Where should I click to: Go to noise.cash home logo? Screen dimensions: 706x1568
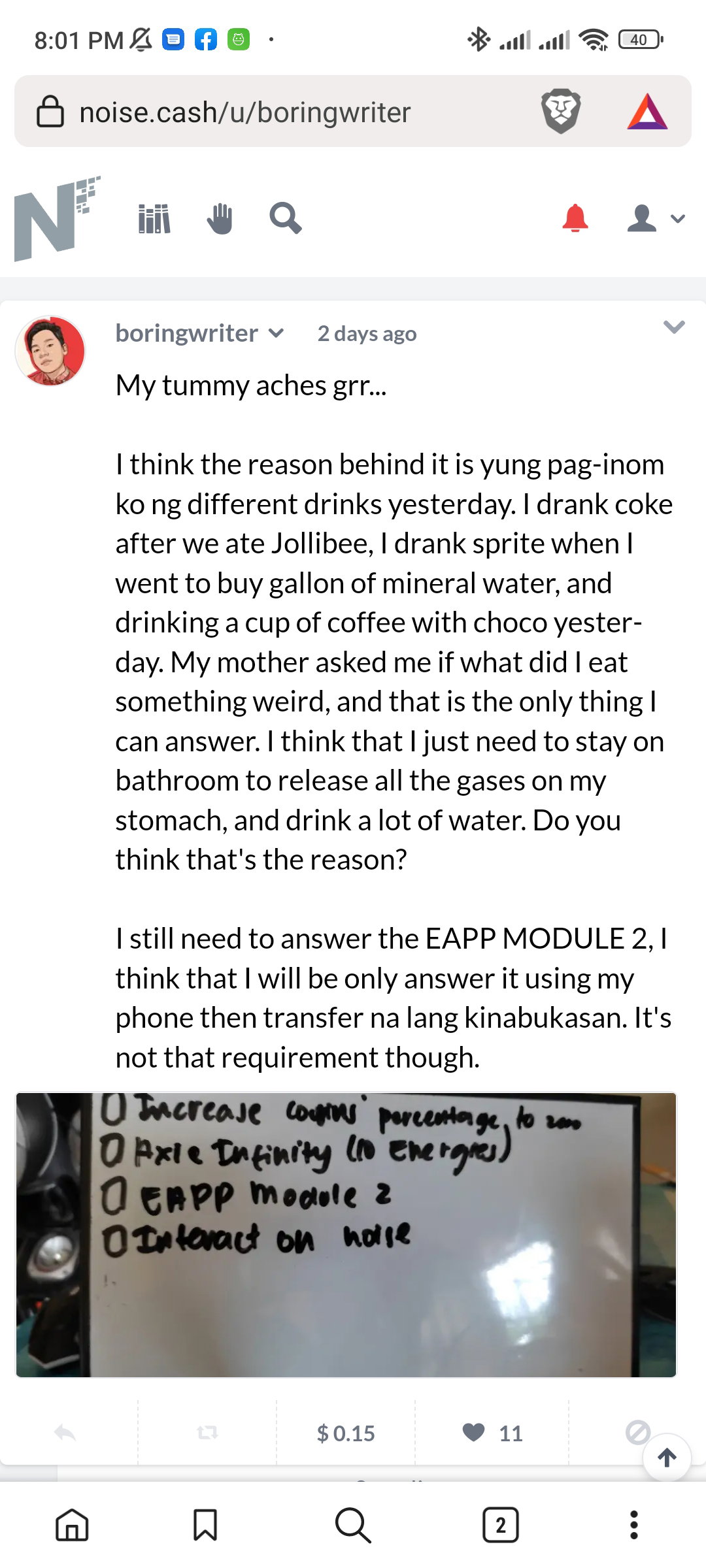click(58, 218)
